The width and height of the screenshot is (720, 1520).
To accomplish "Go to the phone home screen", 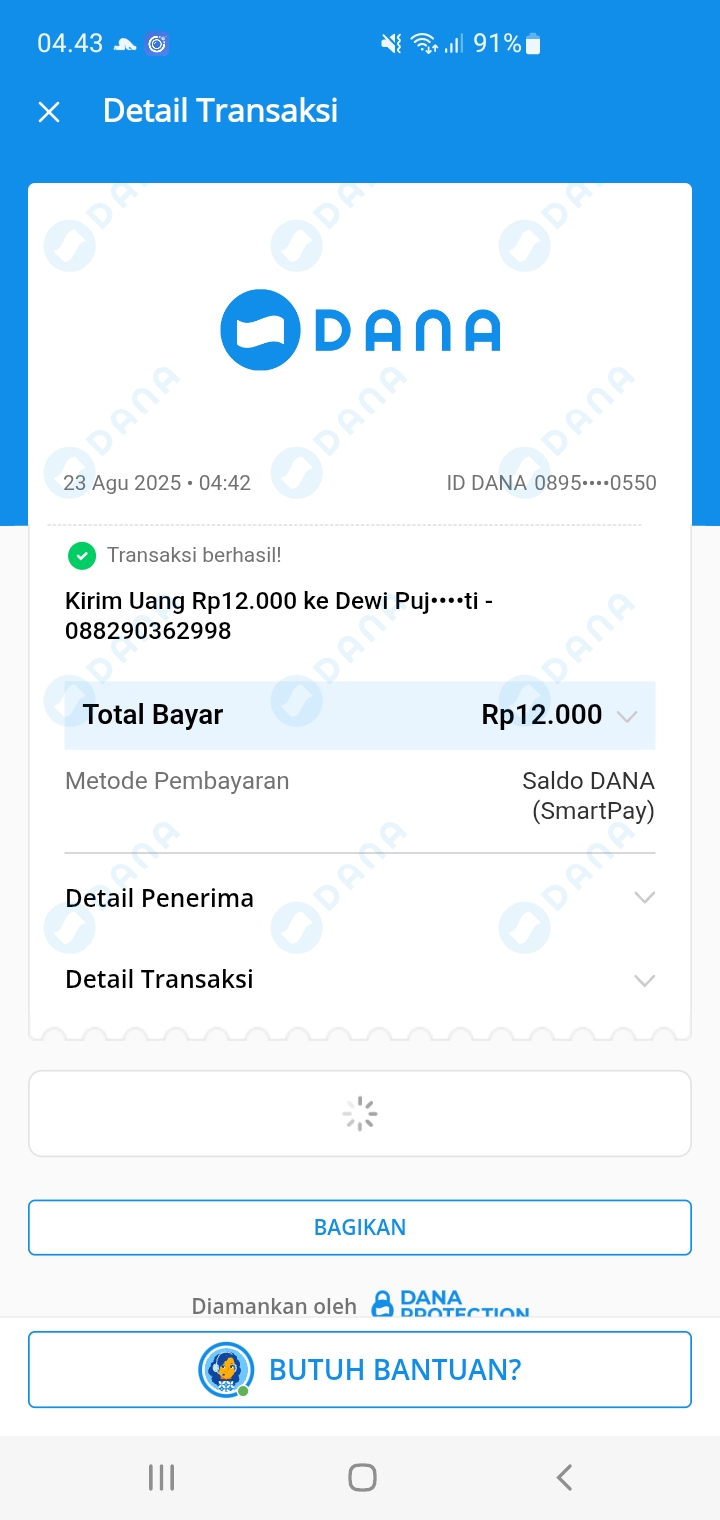I will point(361,1477).
